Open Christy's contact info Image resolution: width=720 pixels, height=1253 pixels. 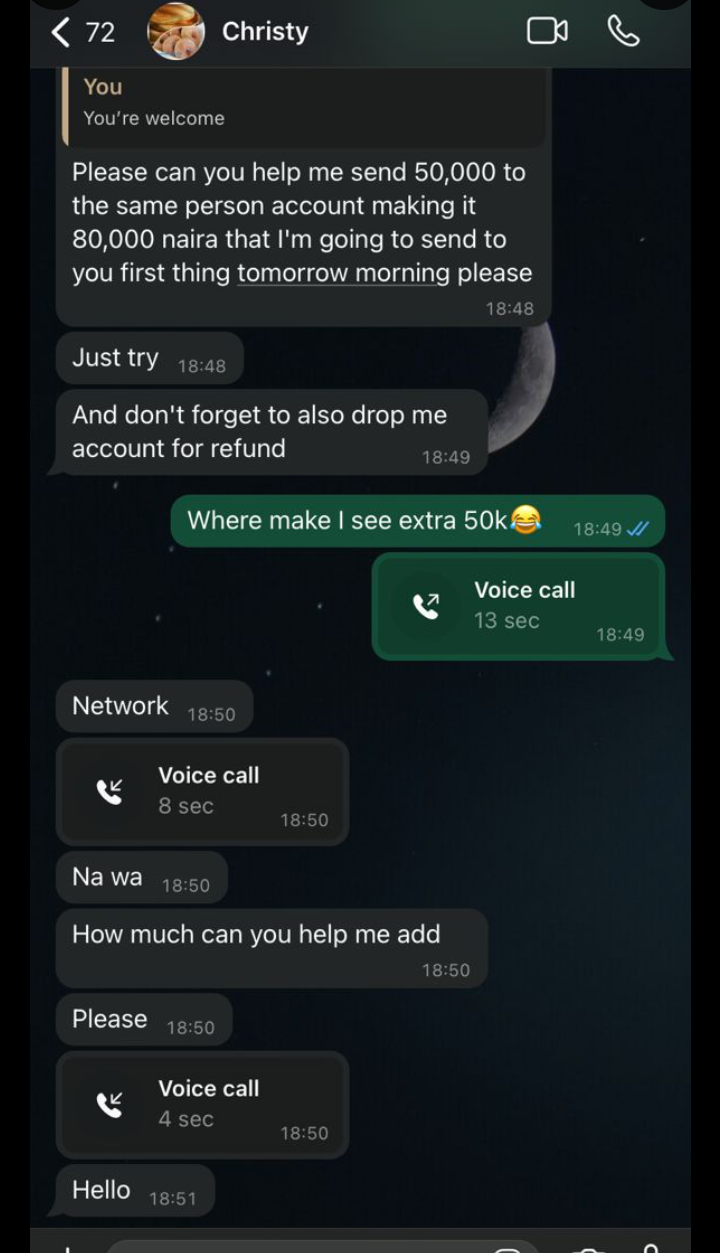pos(265,32)
